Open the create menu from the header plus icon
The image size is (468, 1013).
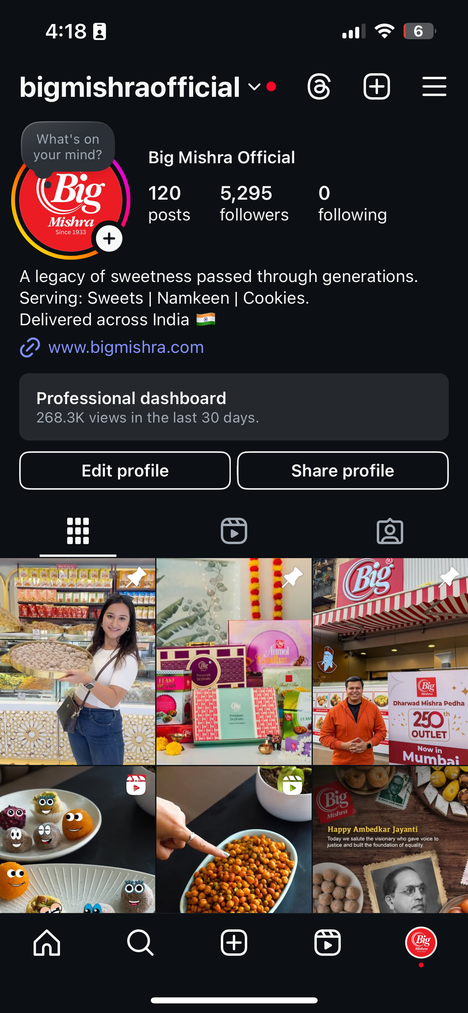[x=377, y=87]
